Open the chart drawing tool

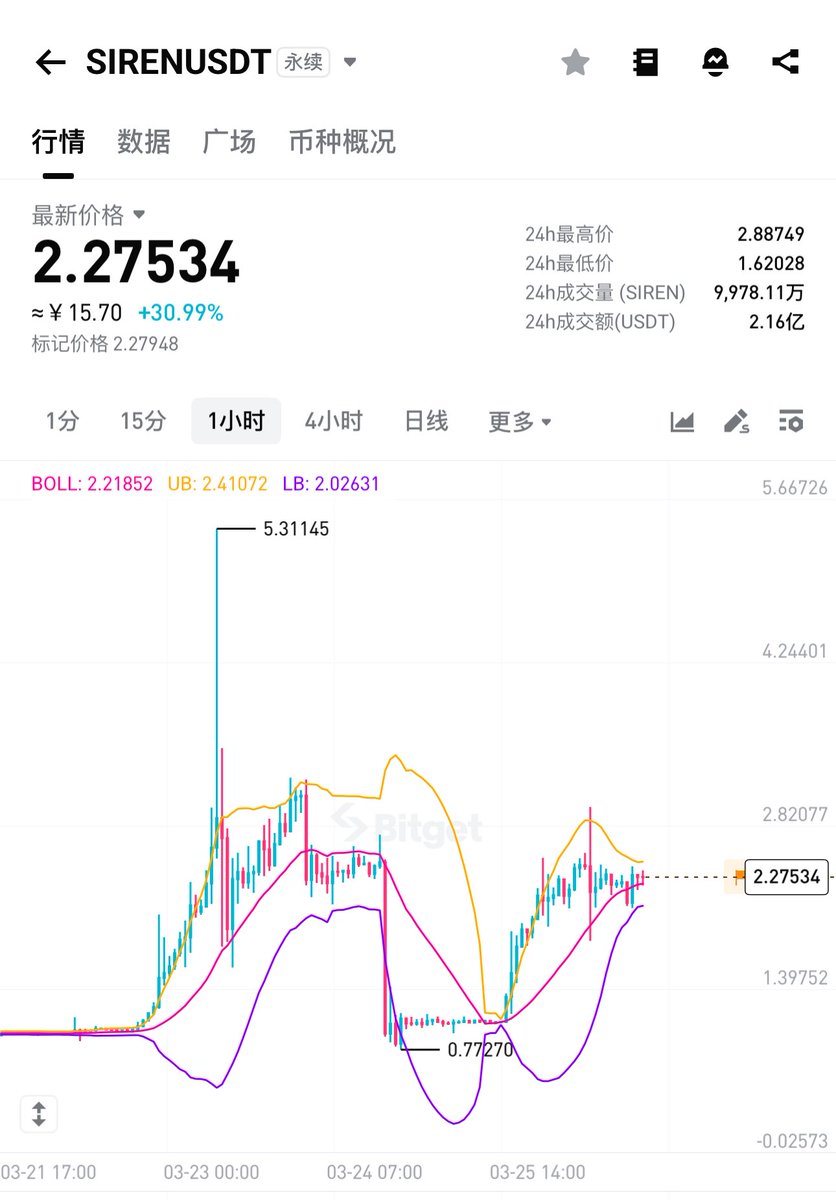tap(737, 422)
